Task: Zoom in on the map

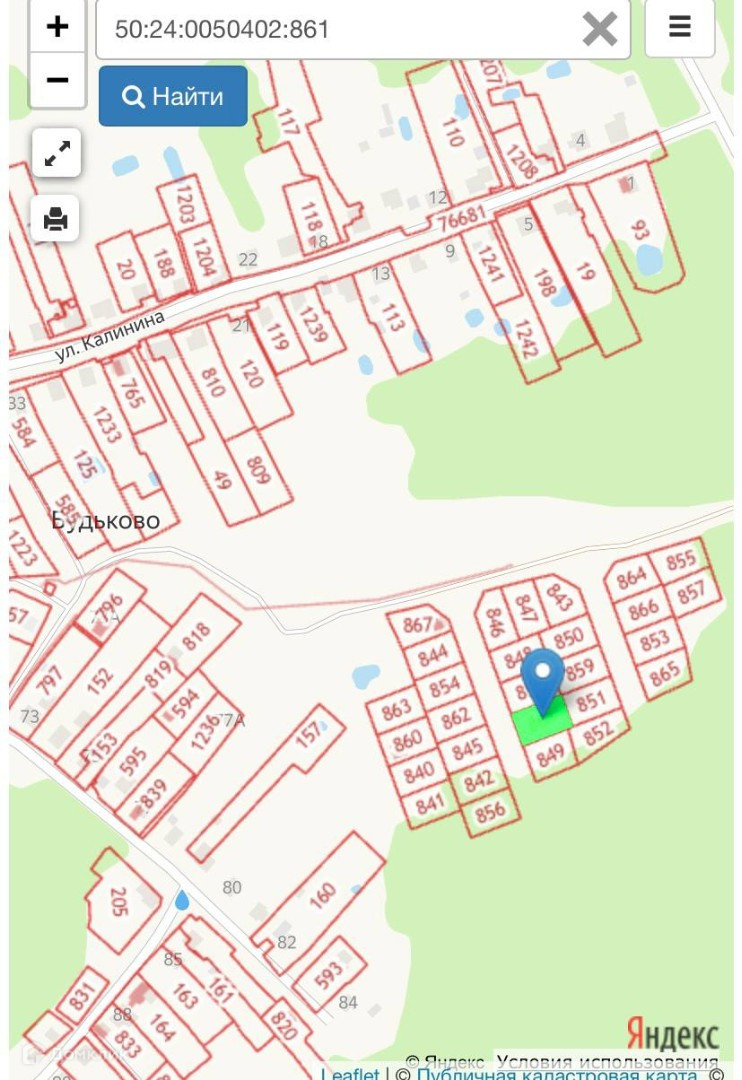Action: [x=57, y=26]
